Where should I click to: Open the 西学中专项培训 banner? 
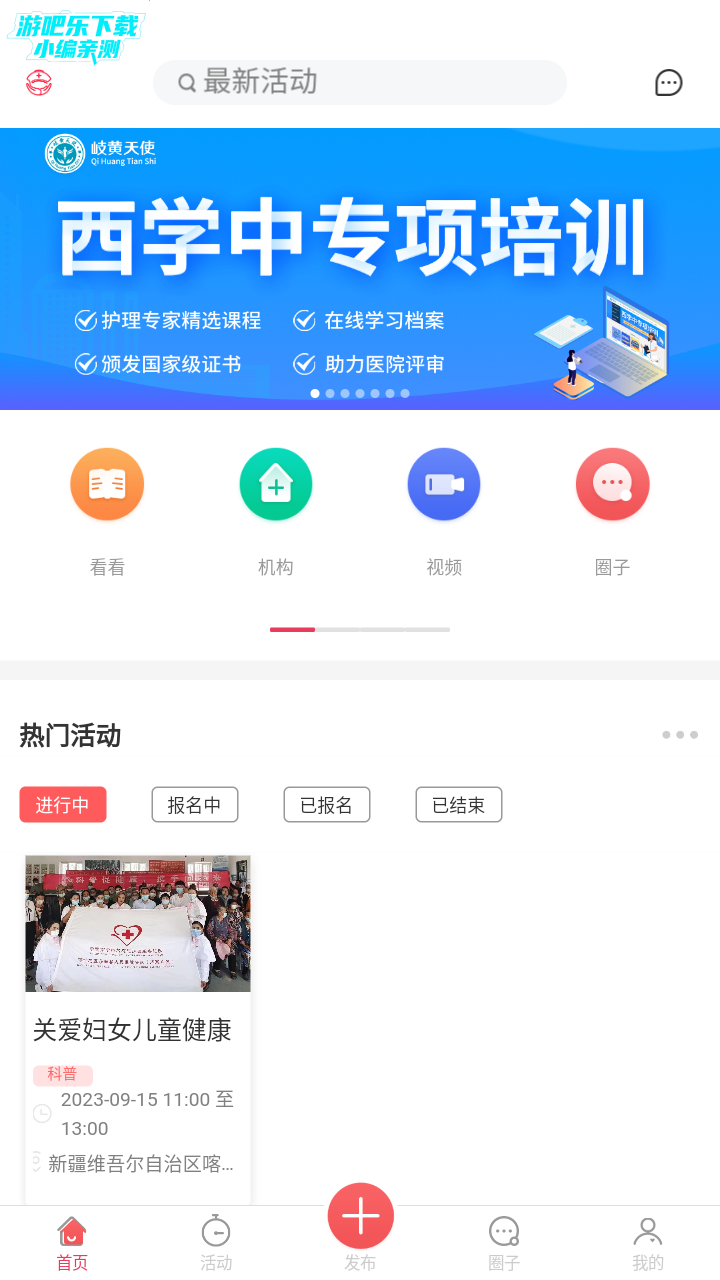point(360,268)
